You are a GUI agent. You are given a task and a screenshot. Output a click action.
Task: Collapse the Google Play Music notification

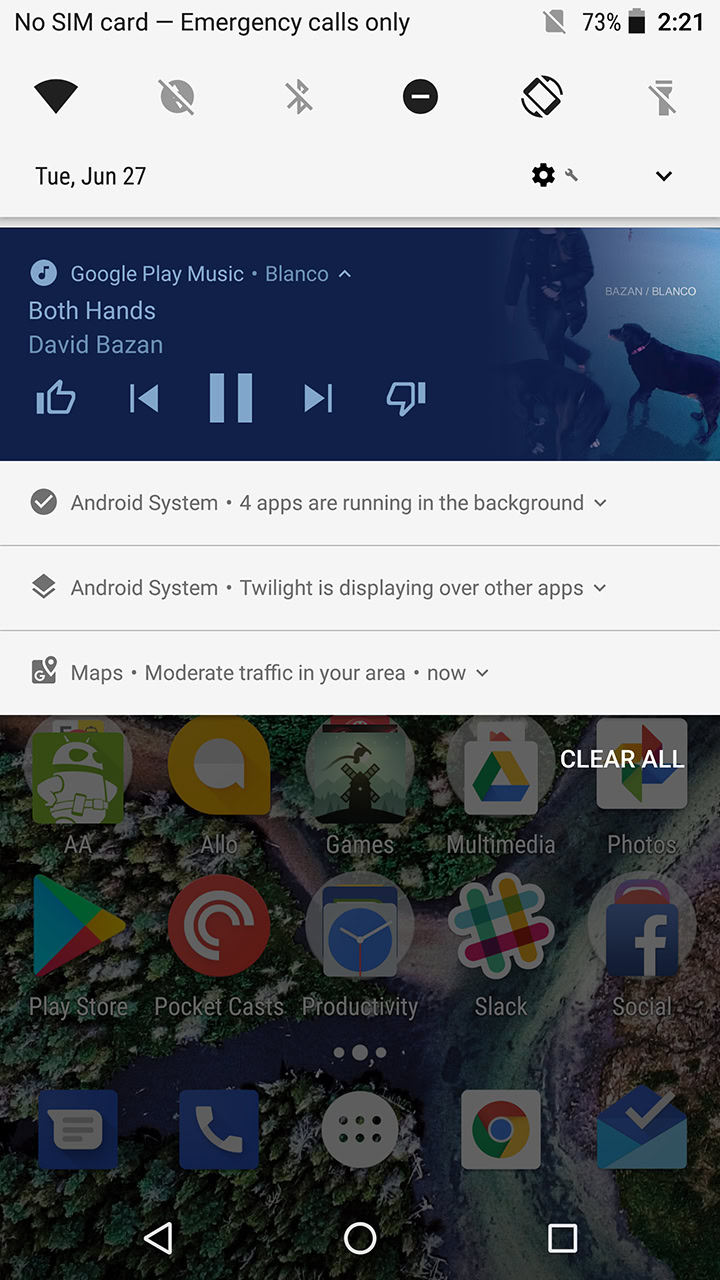(345, 274)
